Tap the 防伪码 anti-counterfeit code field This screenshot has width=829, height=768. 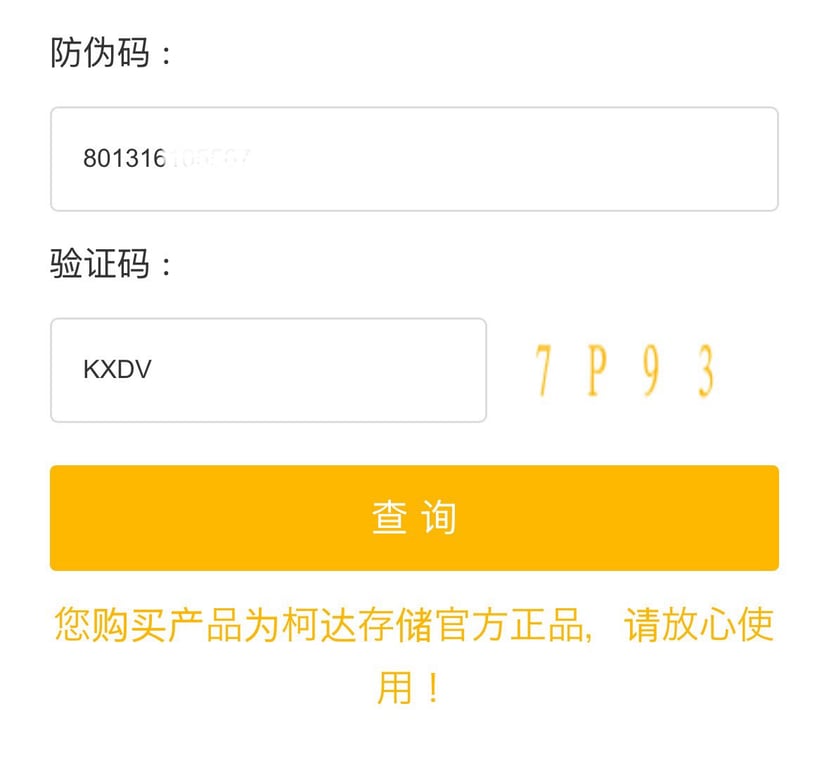pos(414,159)
